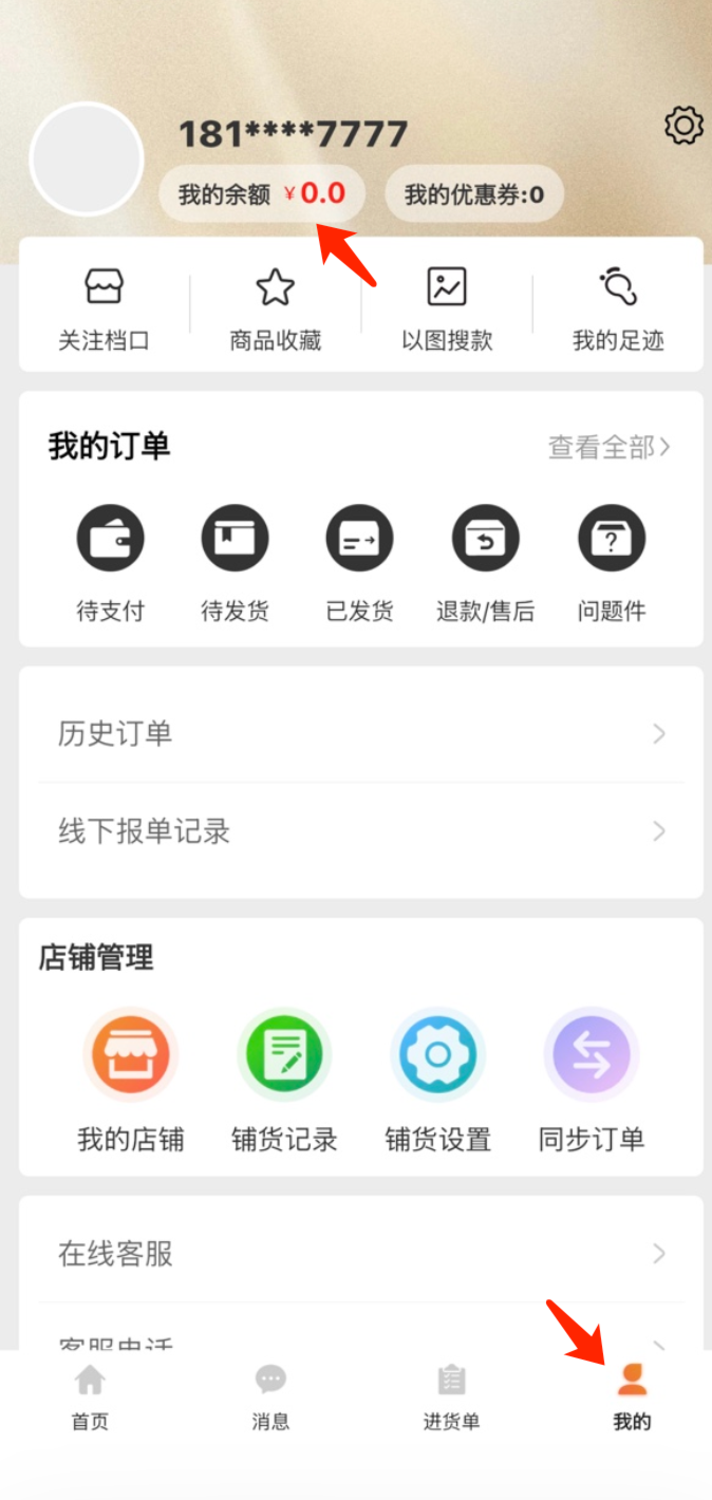Open 关注档口 followed stalls

tap(104, 309)
